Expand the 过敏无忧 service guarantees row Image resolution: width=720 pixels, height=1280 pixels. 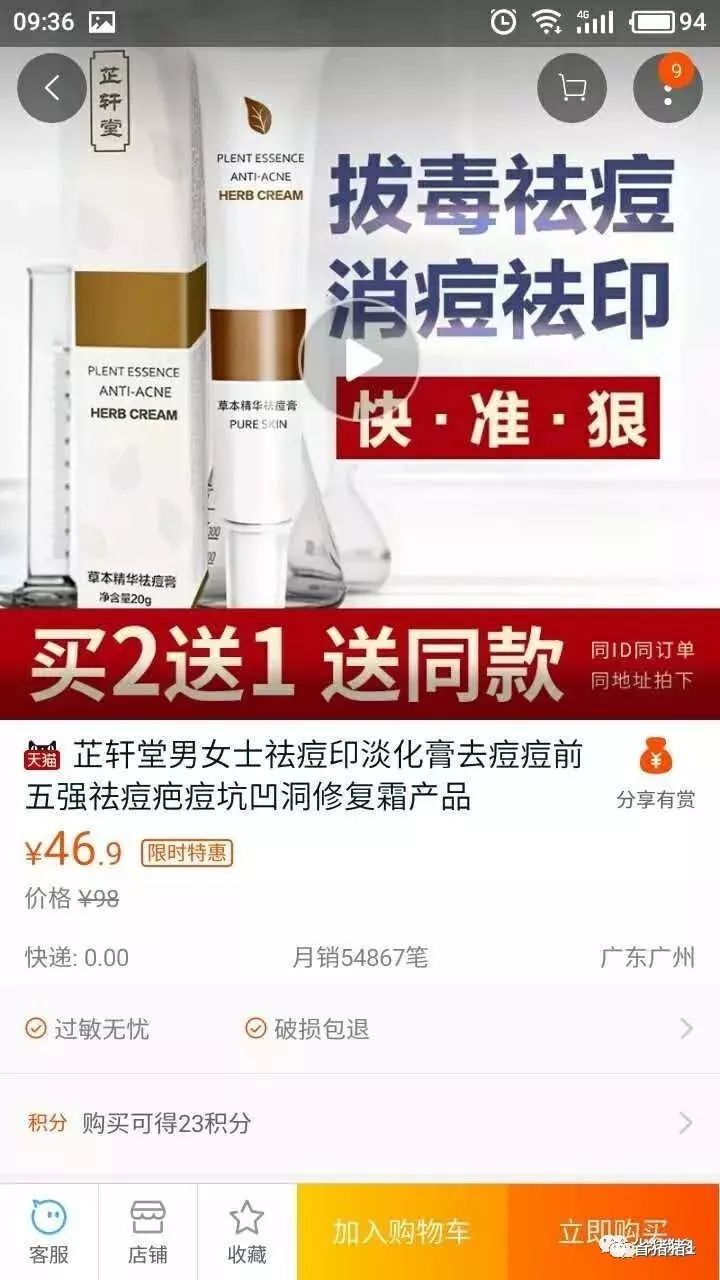tap(360, 1029)
